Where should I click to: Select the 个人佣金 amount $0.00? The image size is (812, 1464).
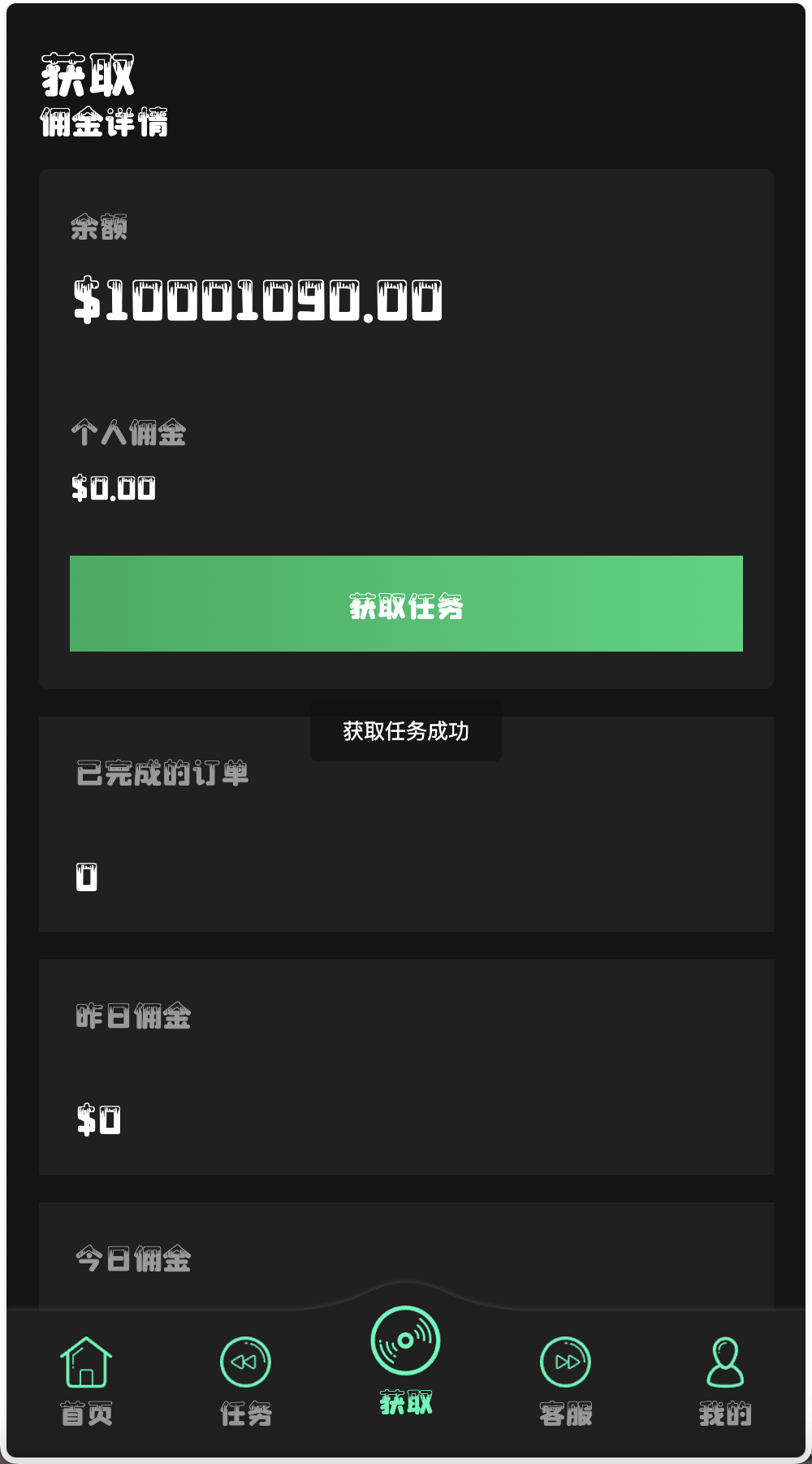(113, 487)
